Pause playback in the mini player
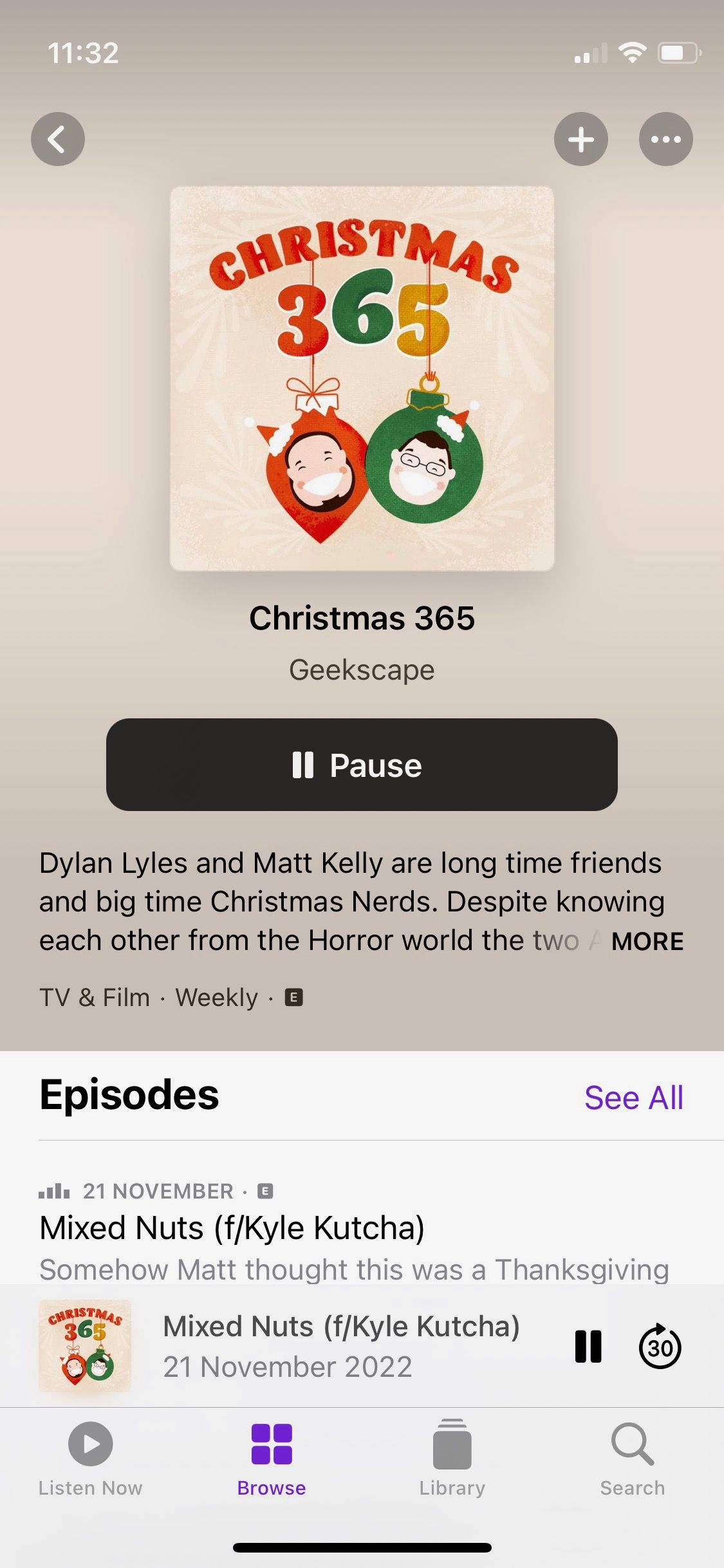This screenshot has width=724, height=1568. click(x=588, y=1347)
